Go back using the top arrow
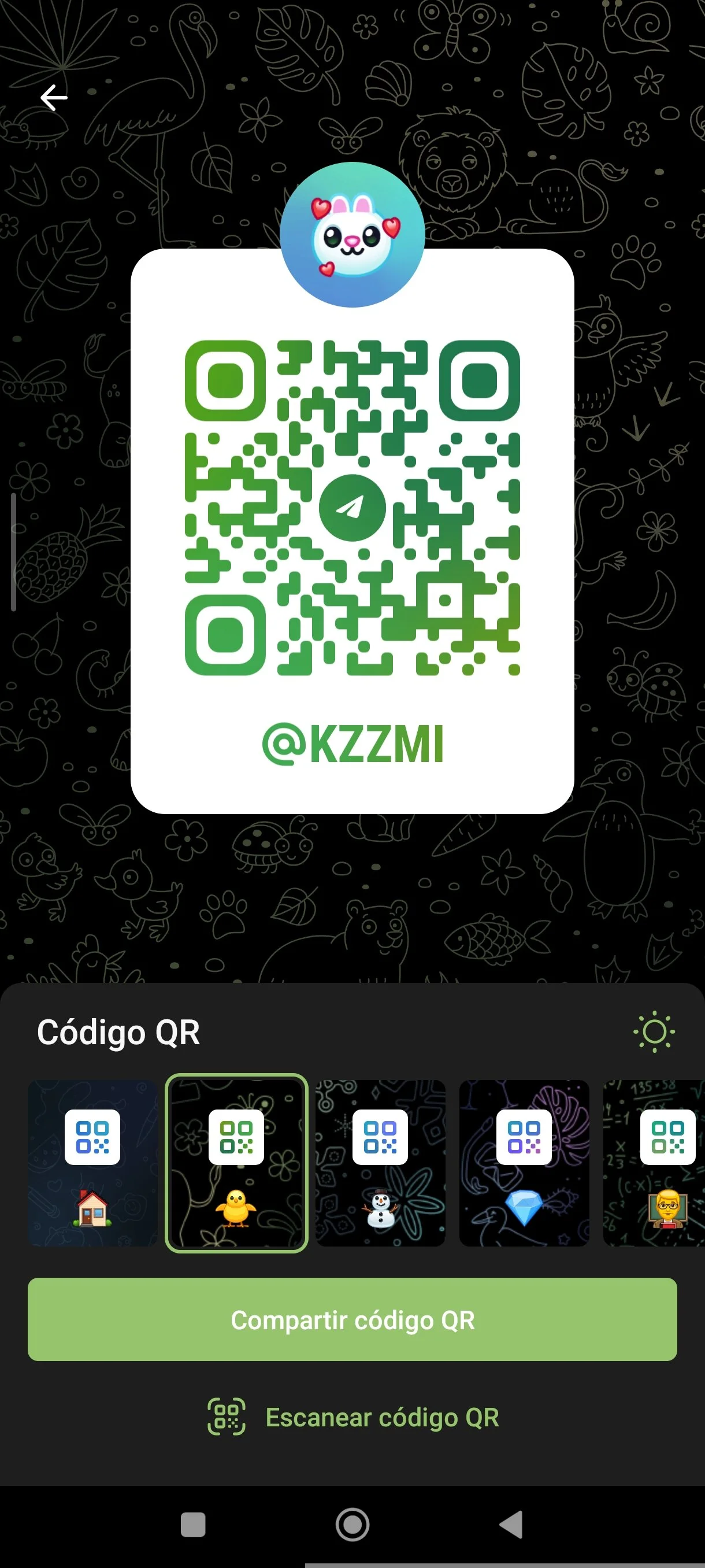This screenshot has height=1568, width=705. pyautogui.click(x=54, y=97)
